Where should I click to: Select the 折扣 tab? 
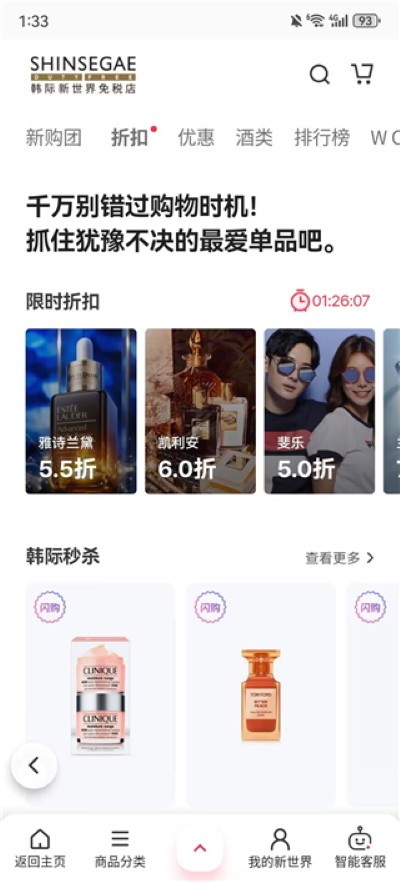[130, 138]
